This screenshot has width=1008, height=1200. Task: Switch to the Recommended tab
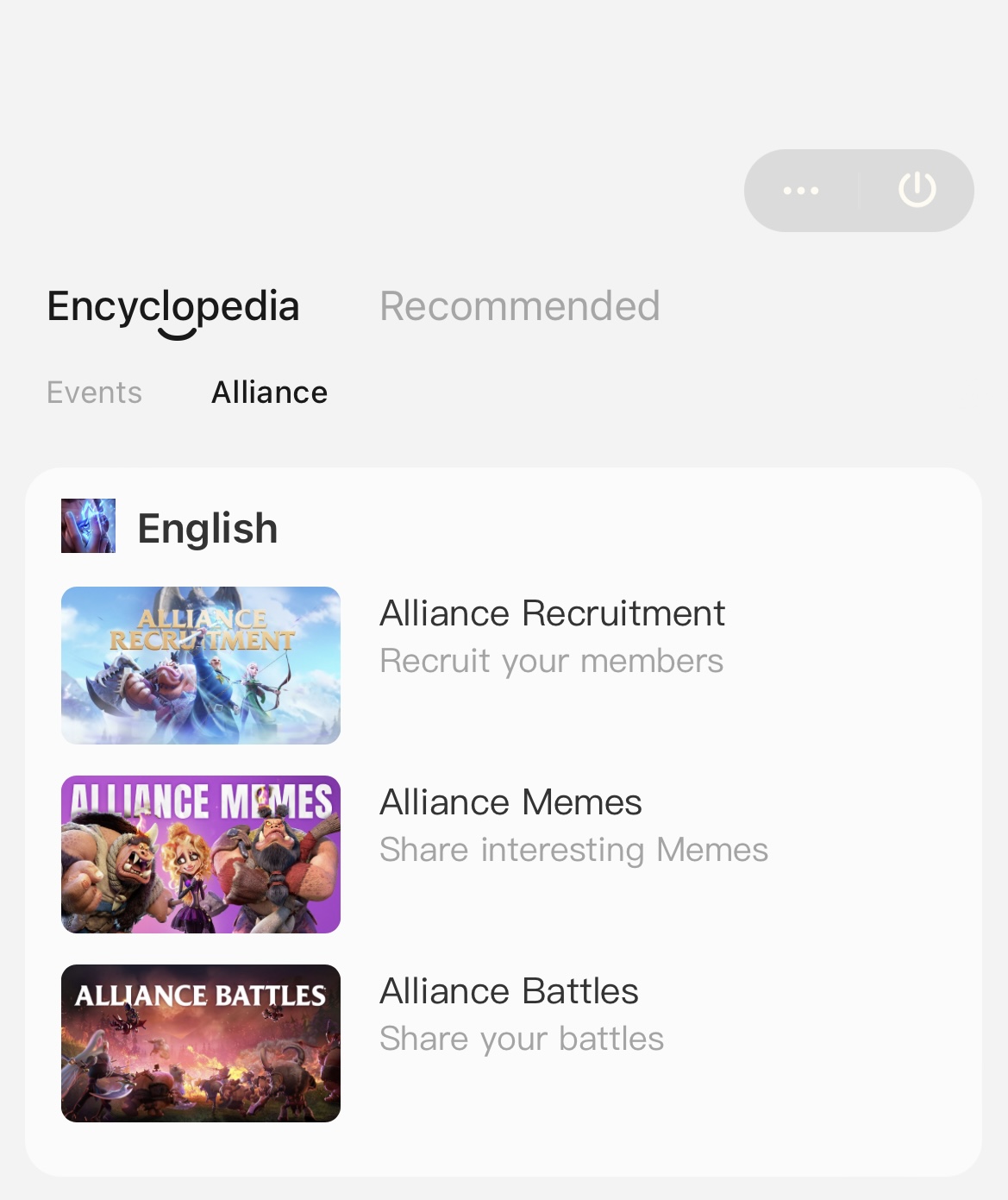519,305
